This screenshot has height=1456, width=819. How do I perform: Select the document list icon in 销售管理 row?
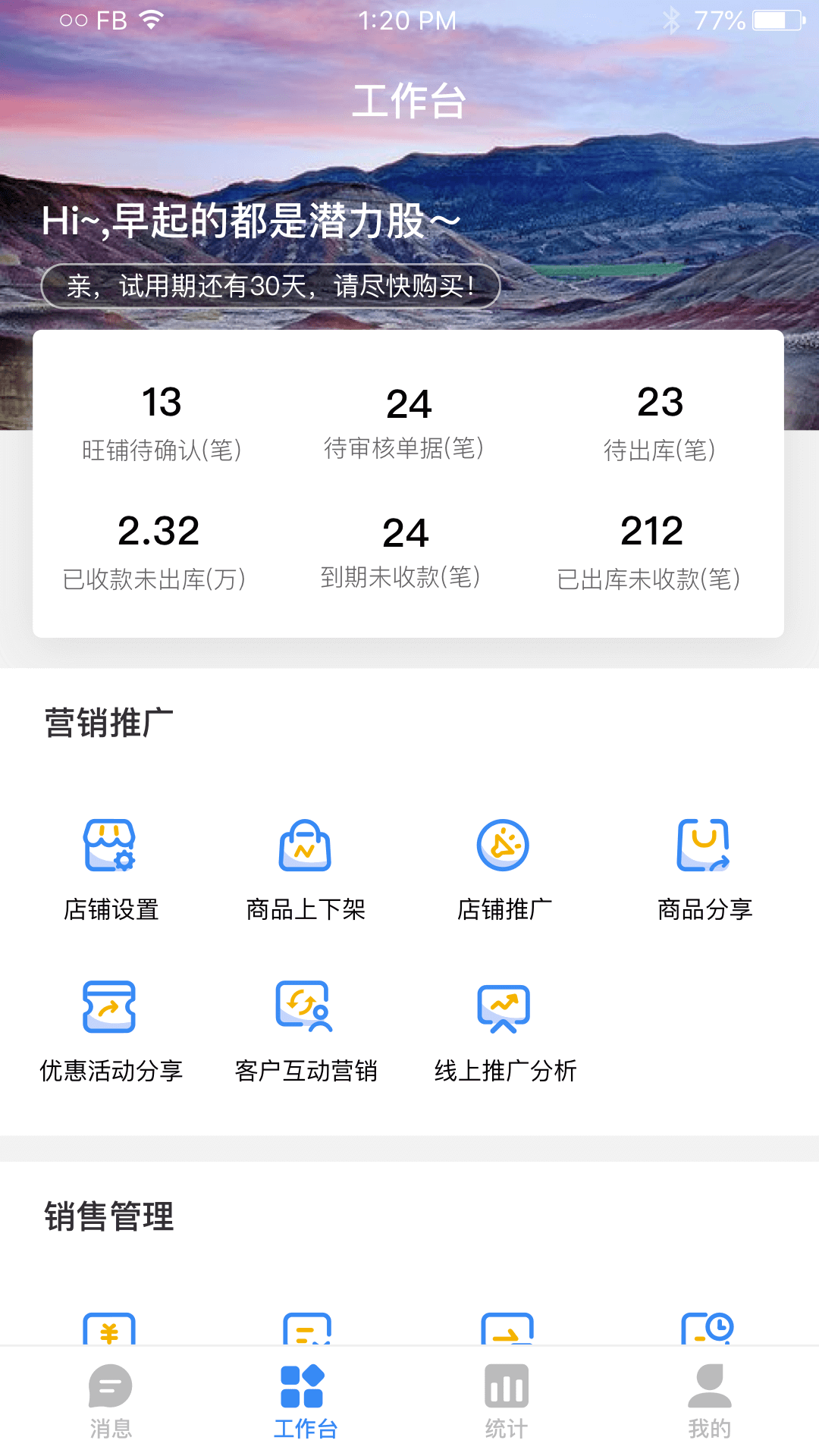[306, 1331]
